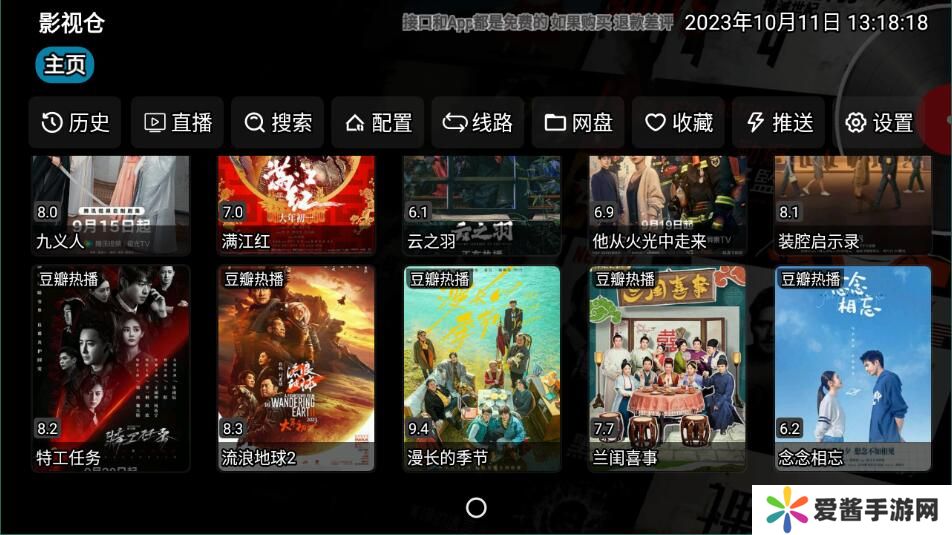Play 满江红 from the grid
The image size is (952, 535).
[296, 205]
